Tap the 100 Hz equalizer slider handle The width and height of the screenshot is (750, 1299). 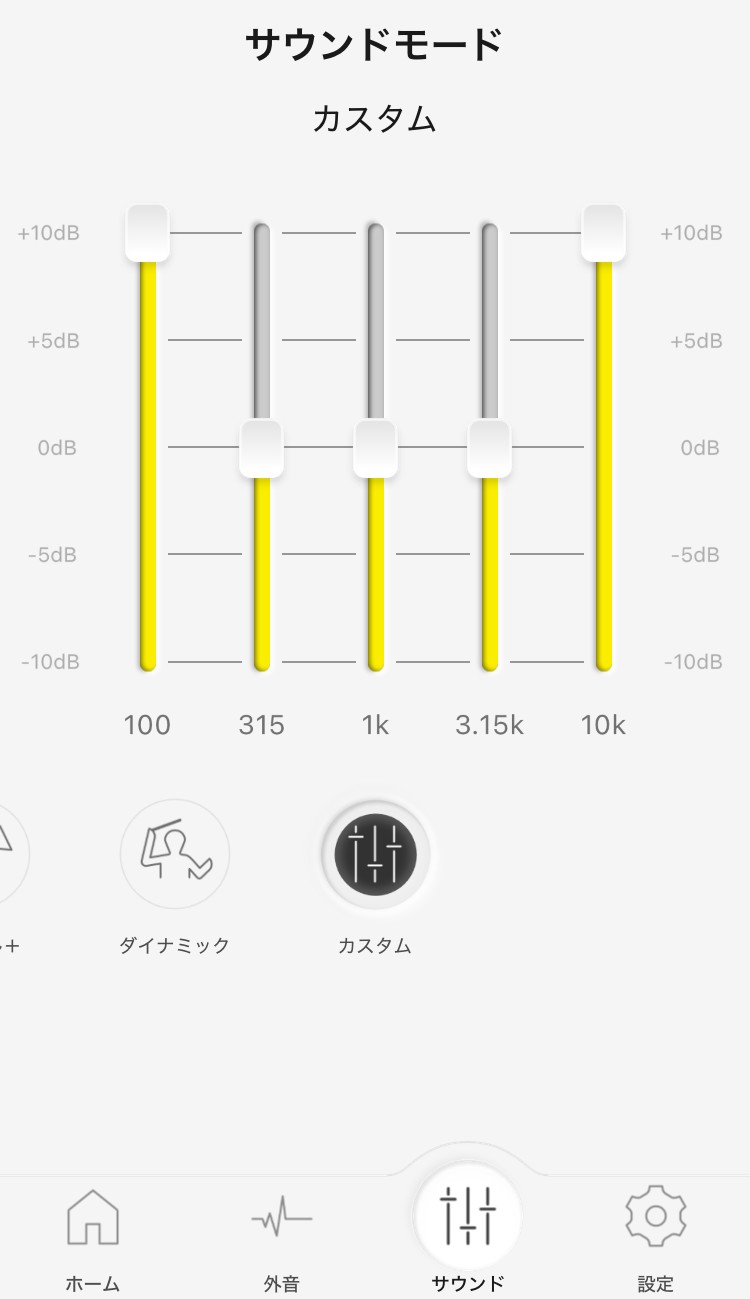tap(148, 233)
